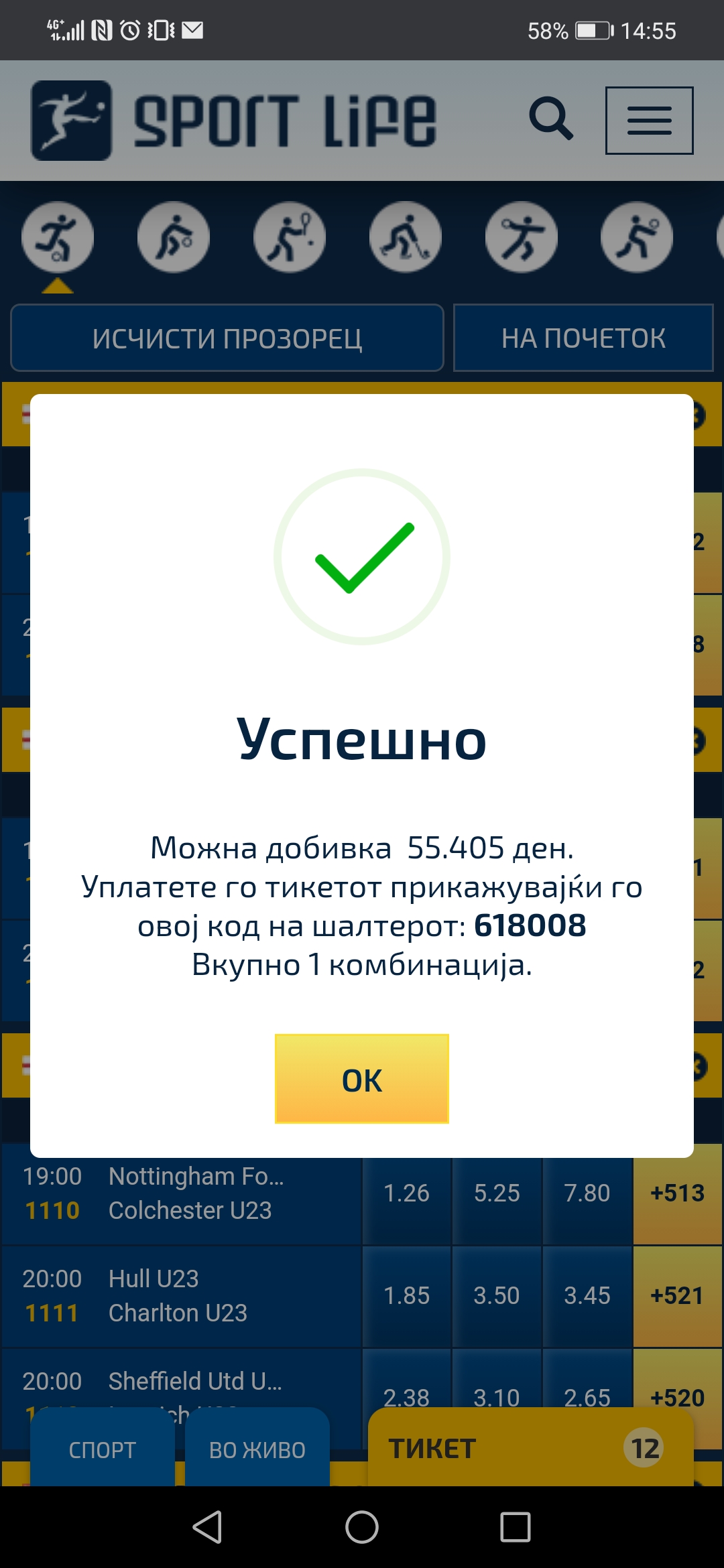Open +513 more bets for Colchester U23
This screenshot has width=724, height=1568.
(x=677, y=1193)
